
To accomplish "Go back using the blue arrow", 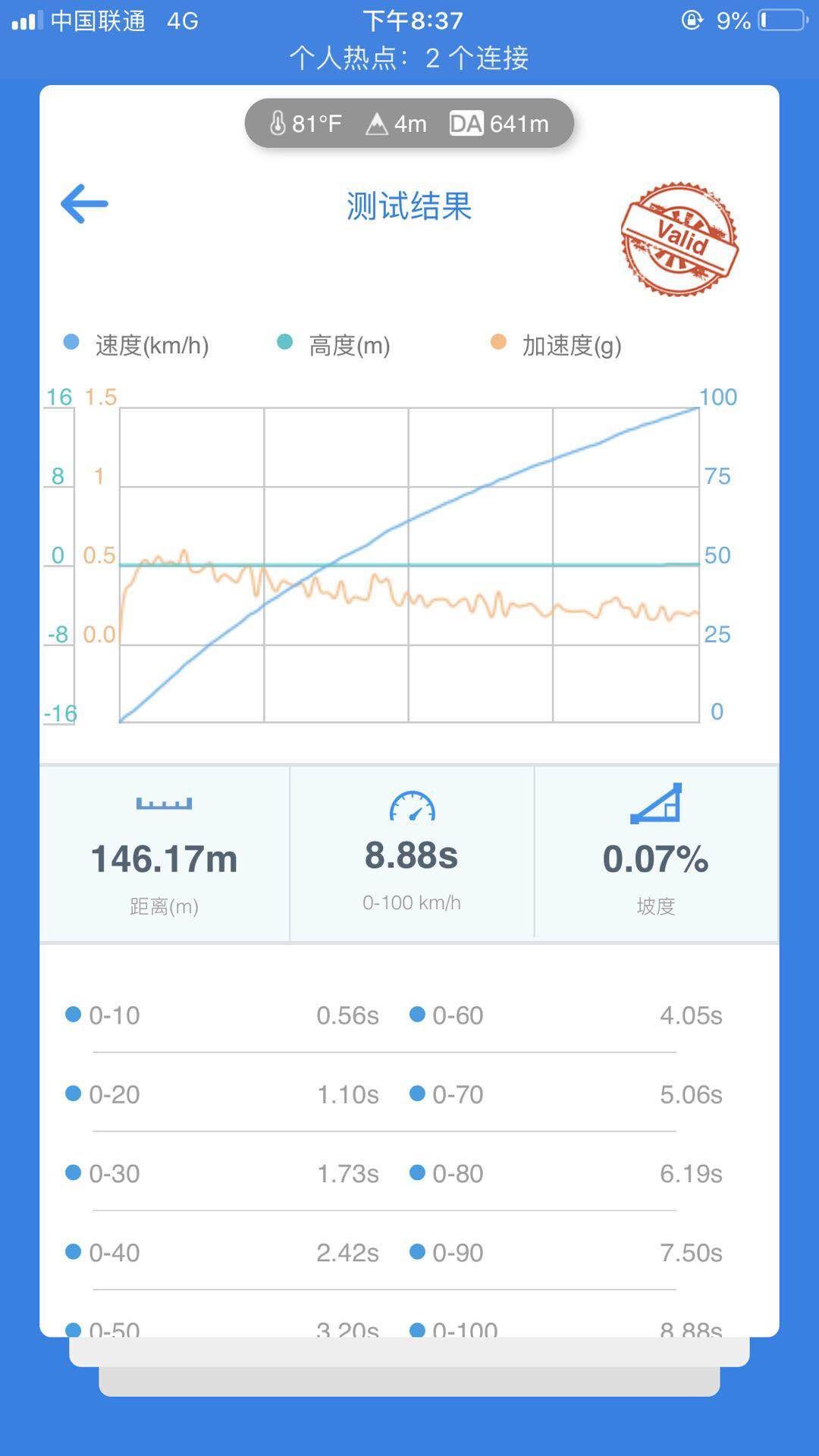I will pyautogui.click(x=84, y=204).
